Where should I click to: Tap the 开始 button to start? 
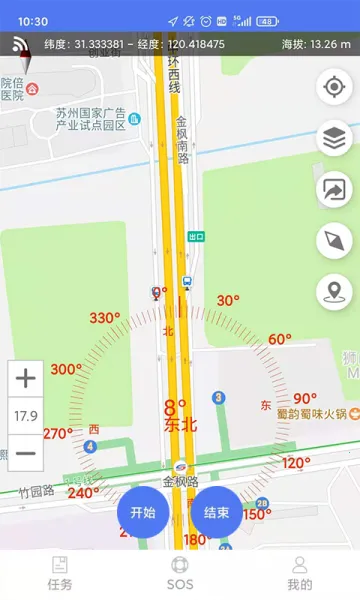pyautogui.click(x=143, y=512)
